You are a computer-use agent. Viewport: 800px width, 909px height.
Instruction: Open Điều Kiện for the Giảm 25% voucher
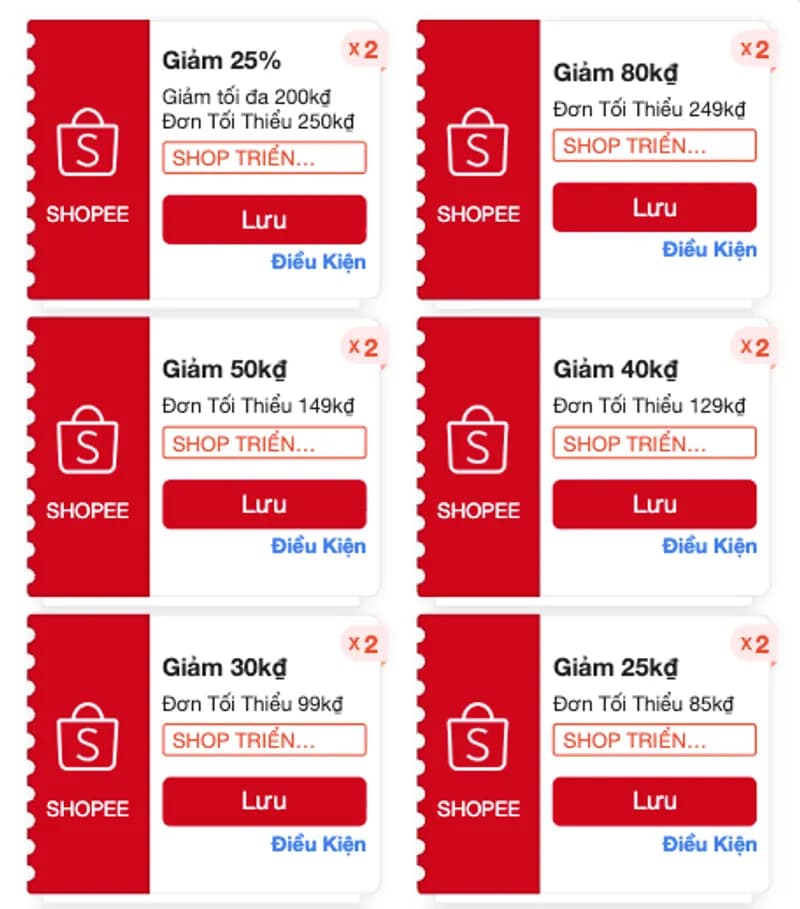pyautogui.click(x=318, y=262)
